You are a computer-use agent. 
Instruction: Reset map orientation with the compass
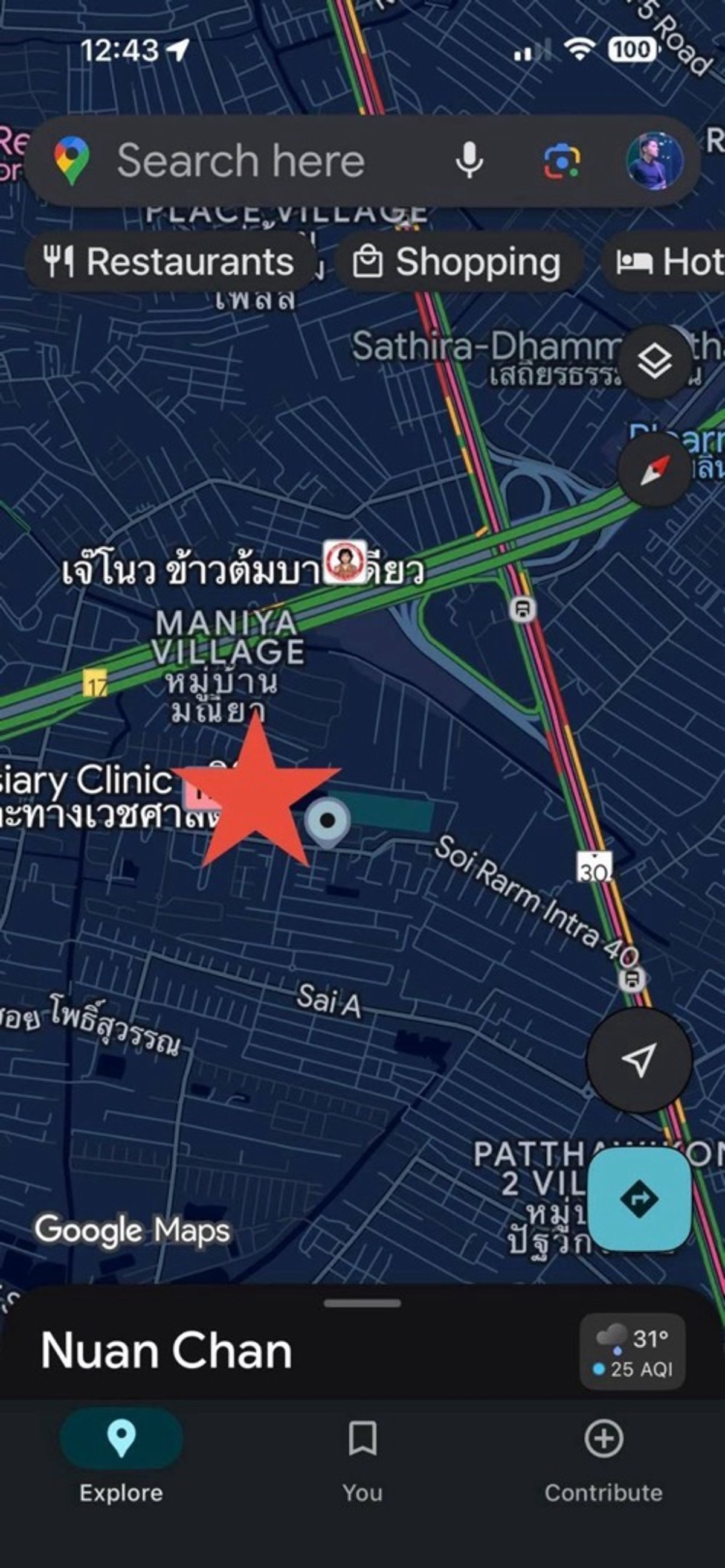[x=654, y=470]
